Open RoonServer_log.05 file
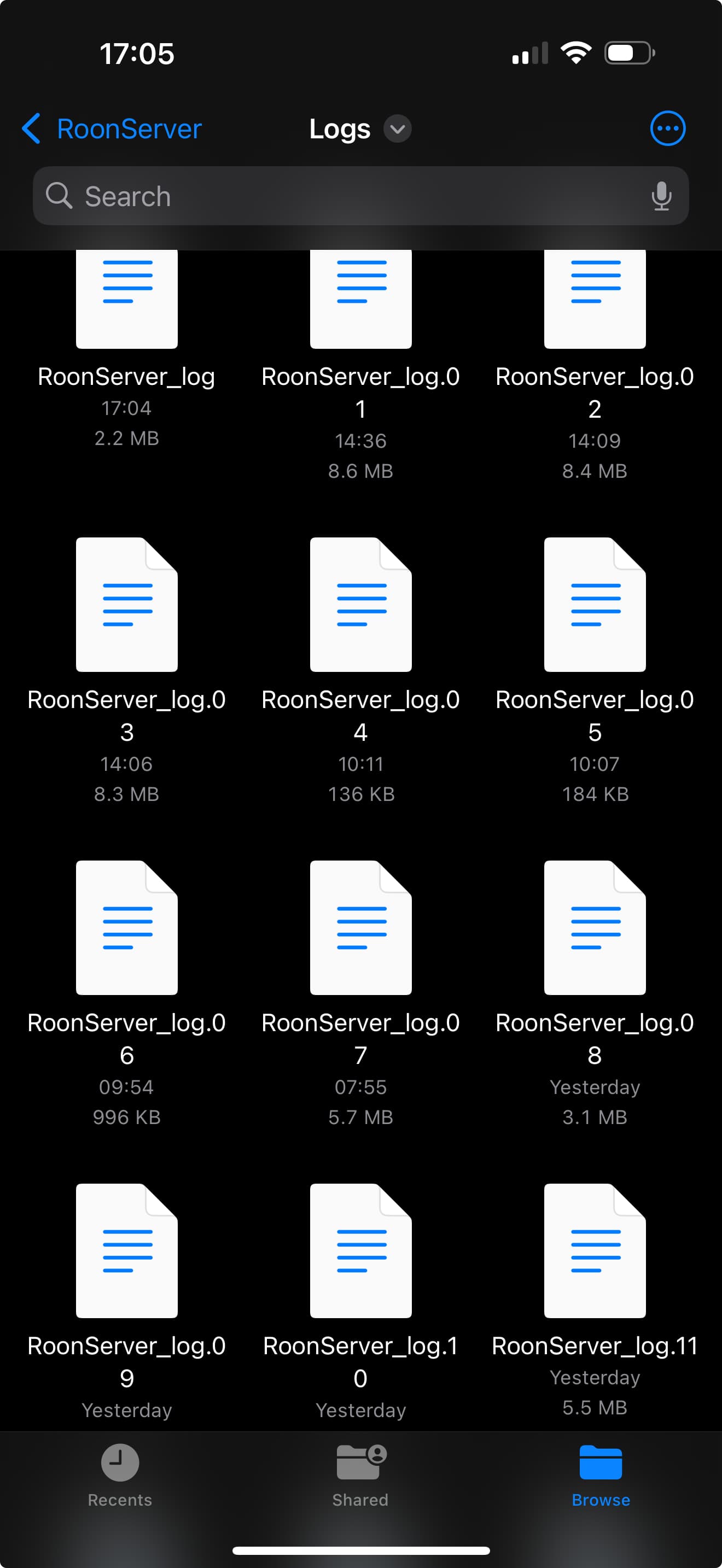This screenshot has width=722, height=1568. [594, 605]
